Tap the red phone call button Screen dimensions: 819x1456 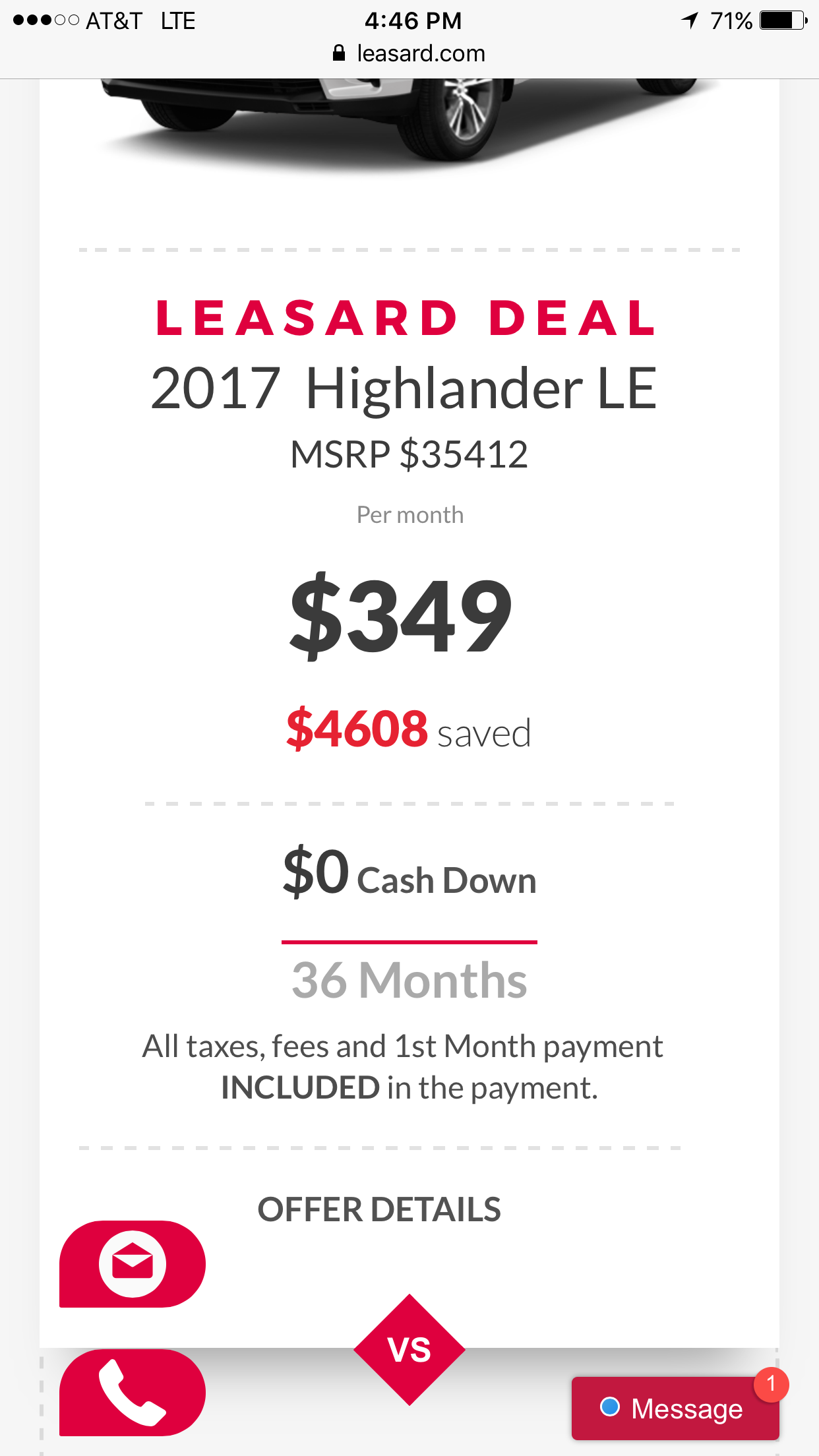coord(132,1392)
